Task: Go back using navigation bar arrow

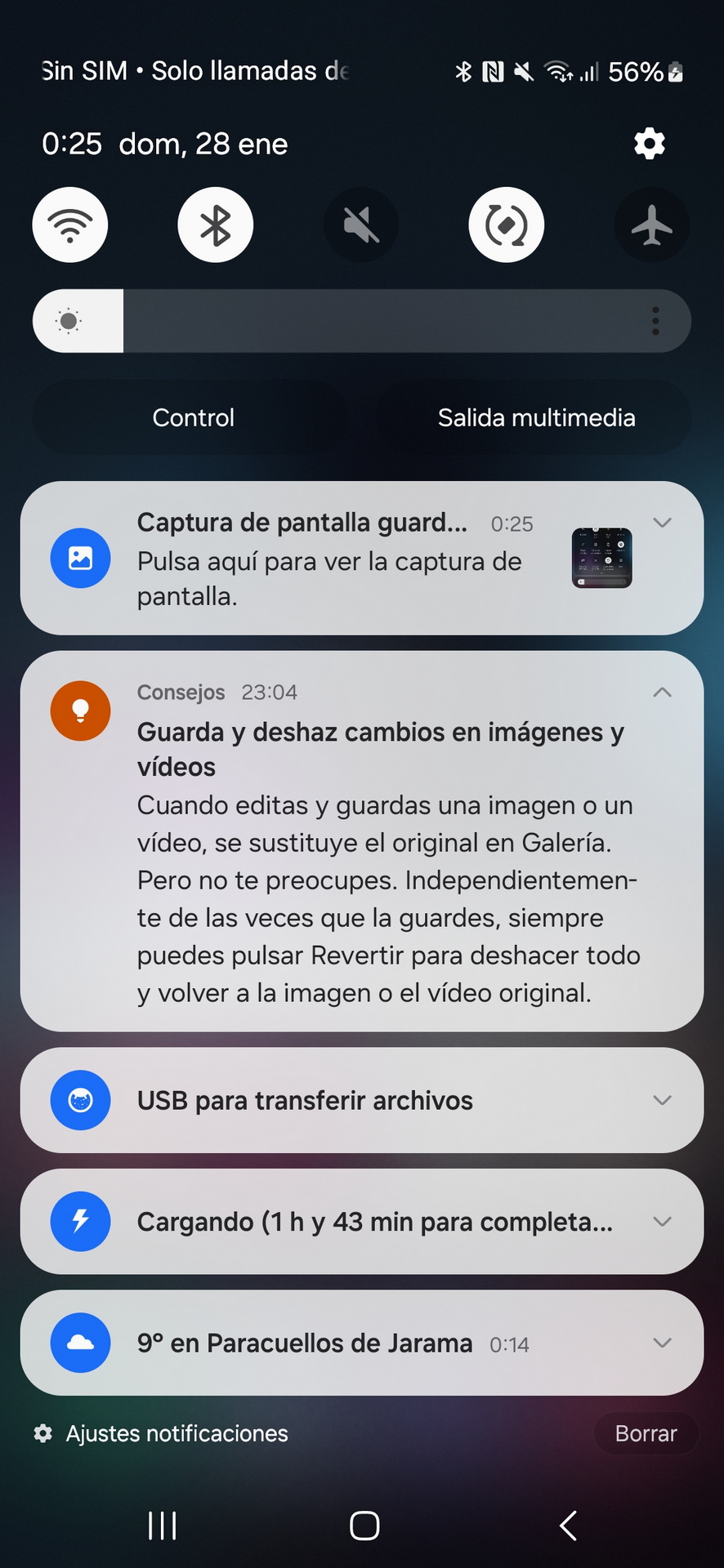Action: coord(568,1525)
